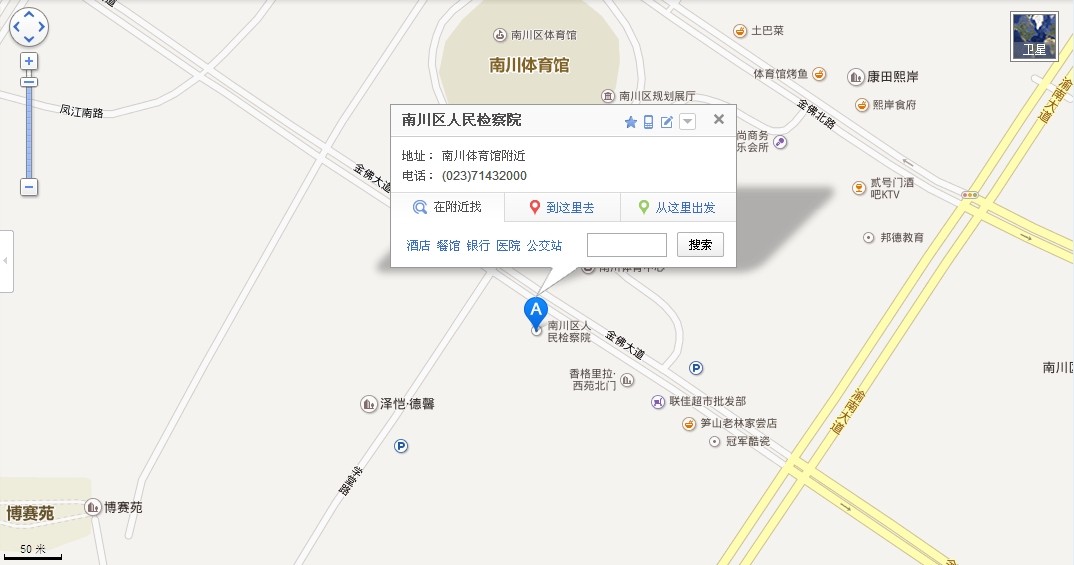The width and height of the screenshot is (1074, 565).
Task: Focus the nearby search text box
Action: coord(626,245)
